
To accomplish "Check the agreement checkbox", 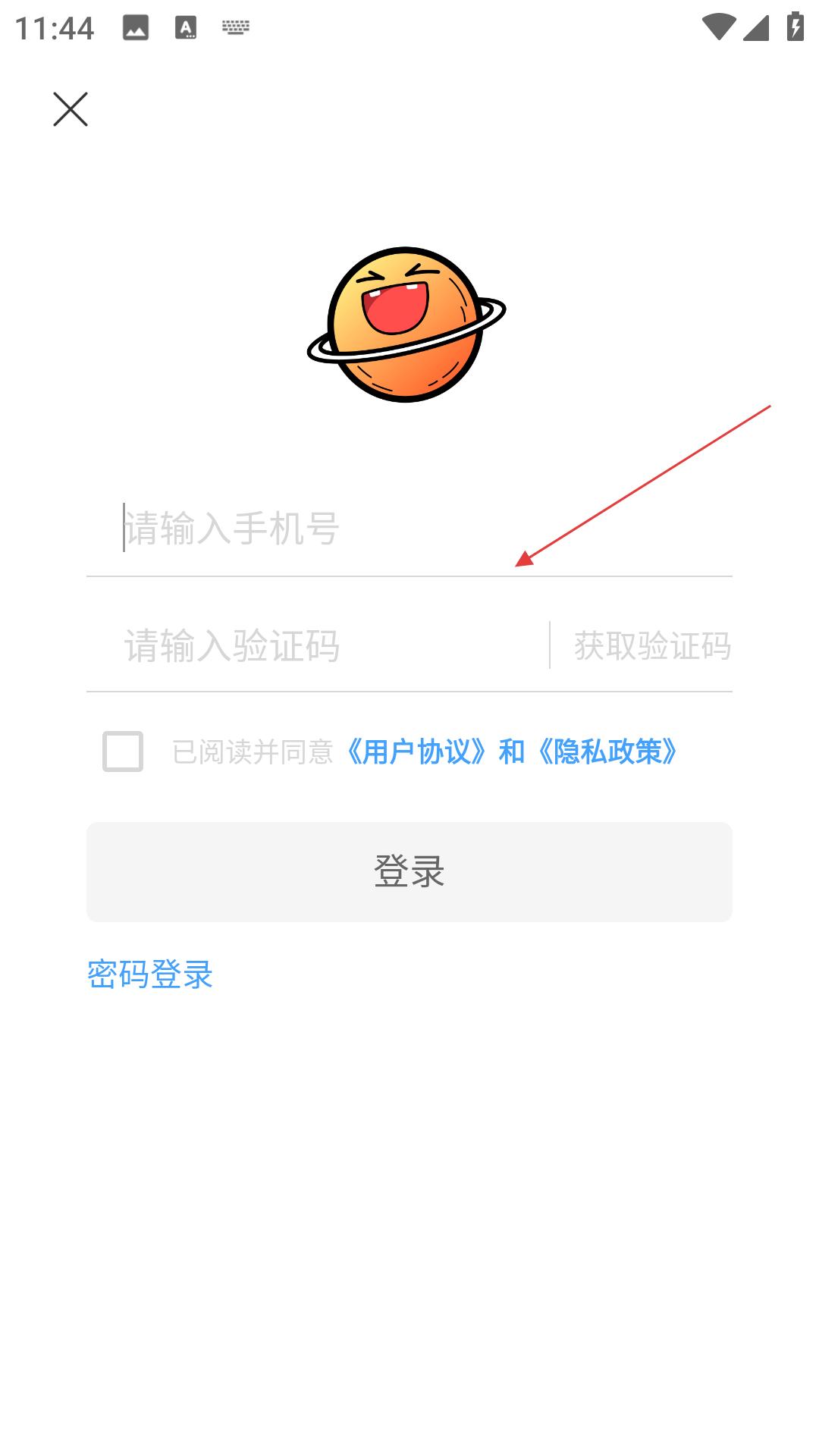I will [x=123, y=752].
